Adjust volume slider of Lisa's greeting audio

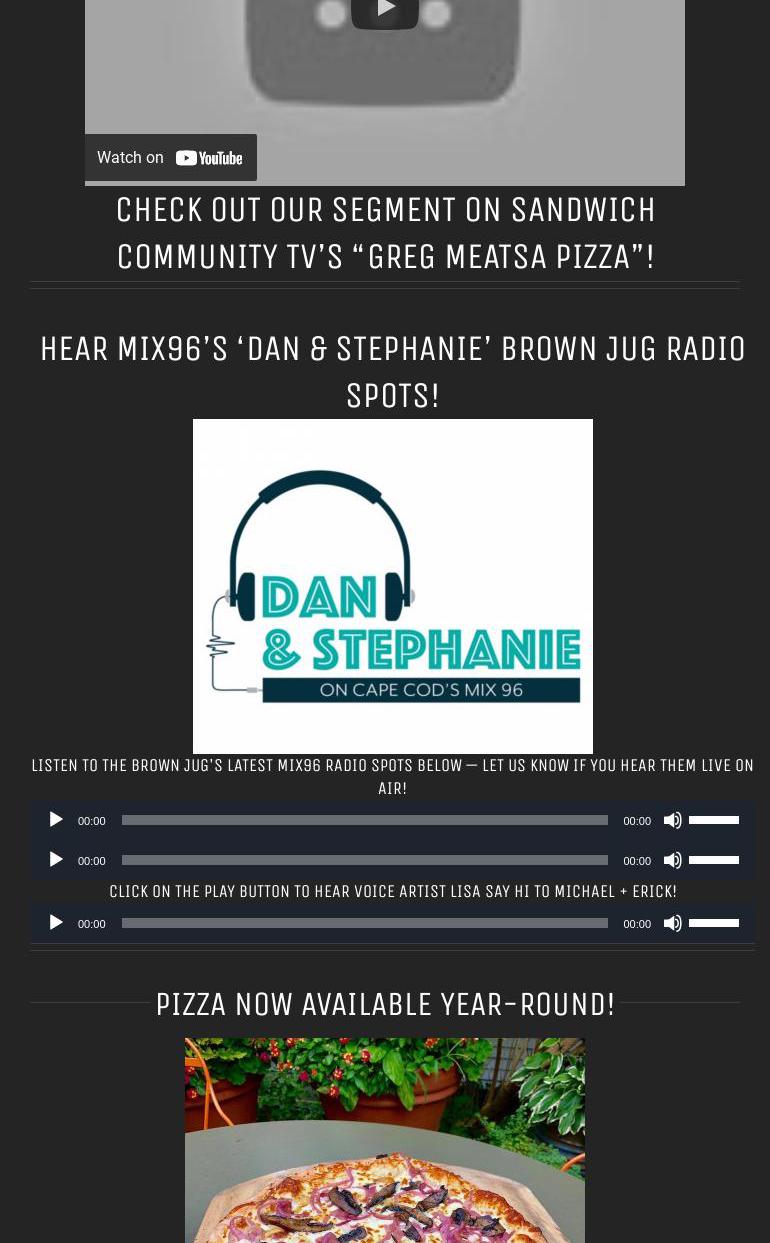[x=714, y=923]
